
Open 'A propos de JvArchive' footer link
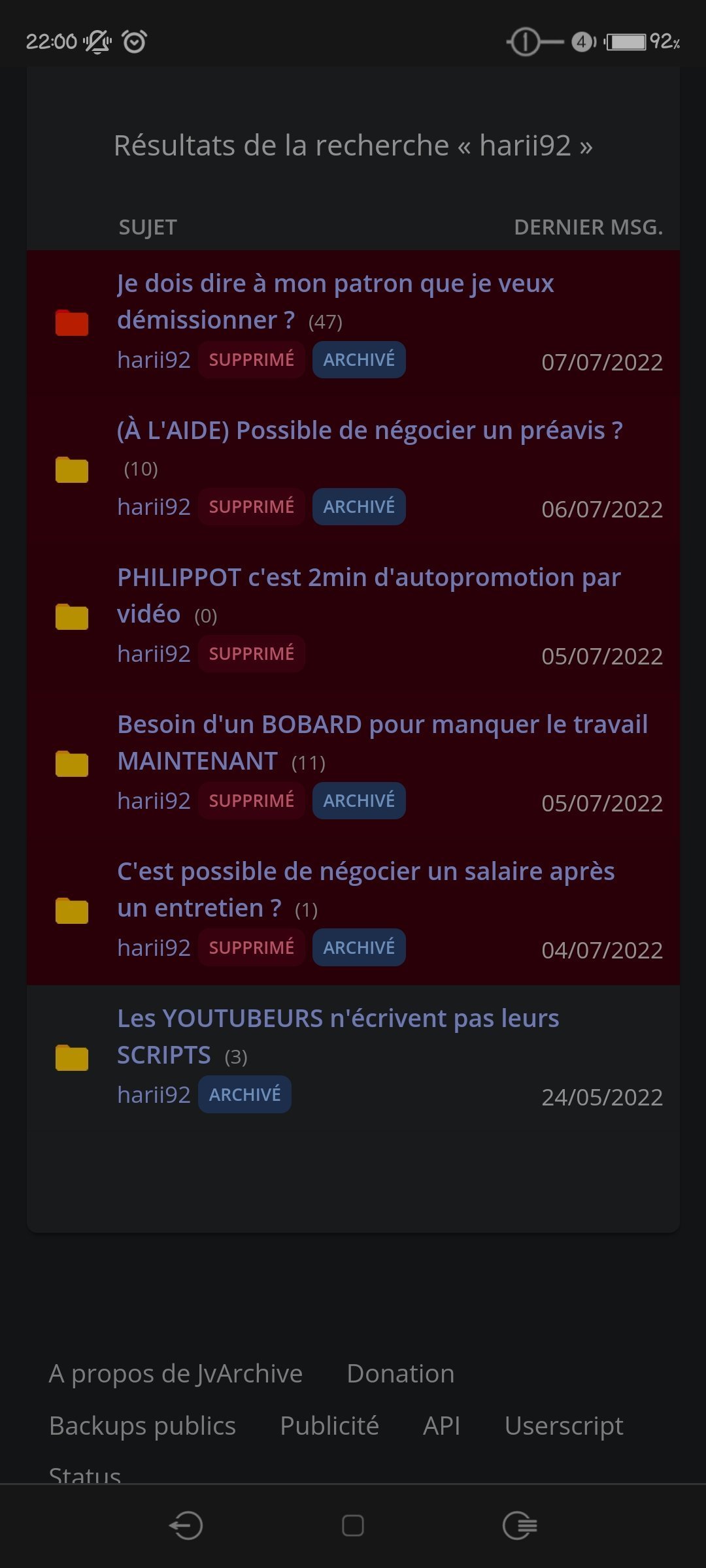[x=175, y=1374]
